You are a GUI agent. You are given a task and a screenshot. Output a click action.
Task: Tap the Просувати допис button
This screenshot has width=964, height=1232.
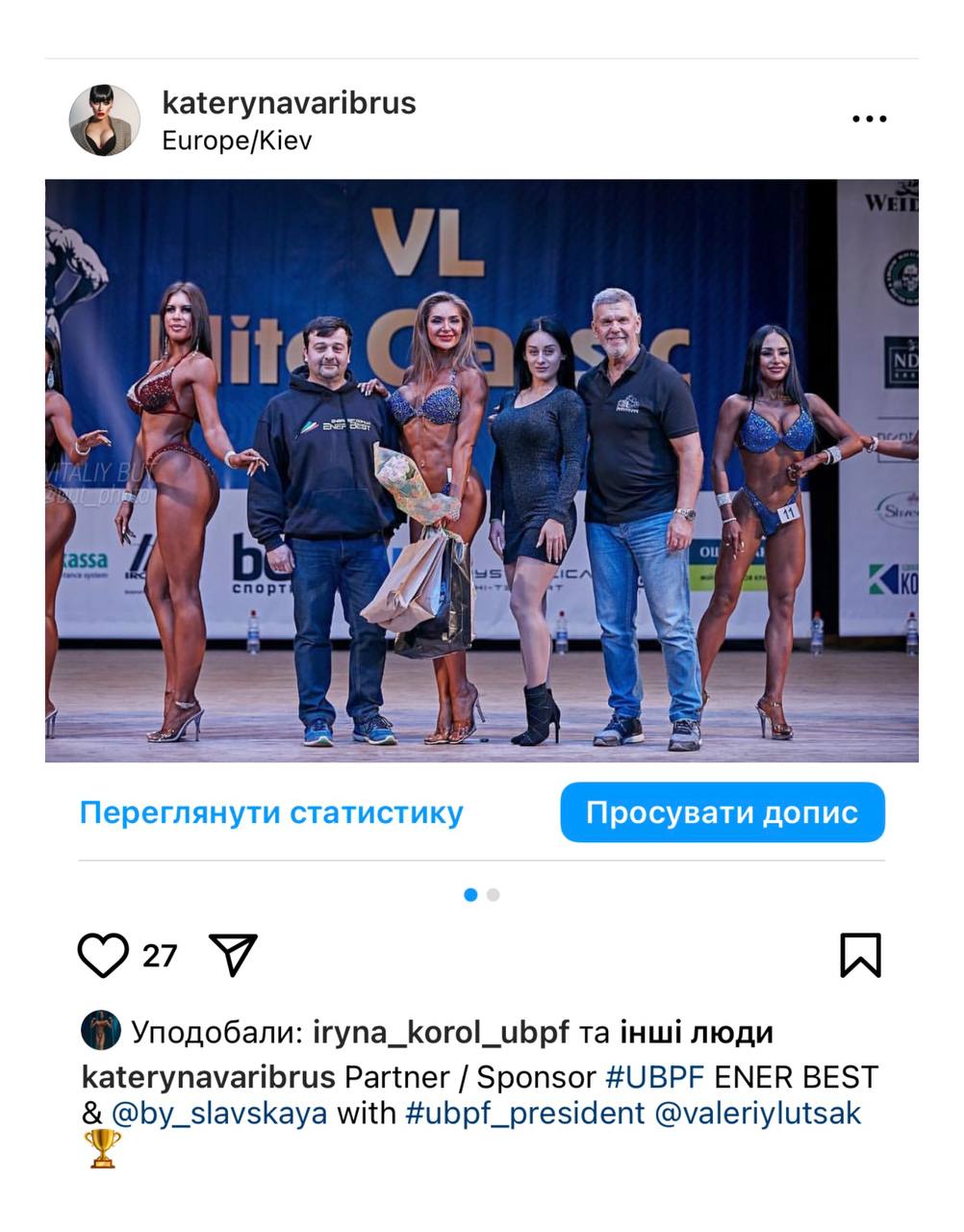coord(722,812)
